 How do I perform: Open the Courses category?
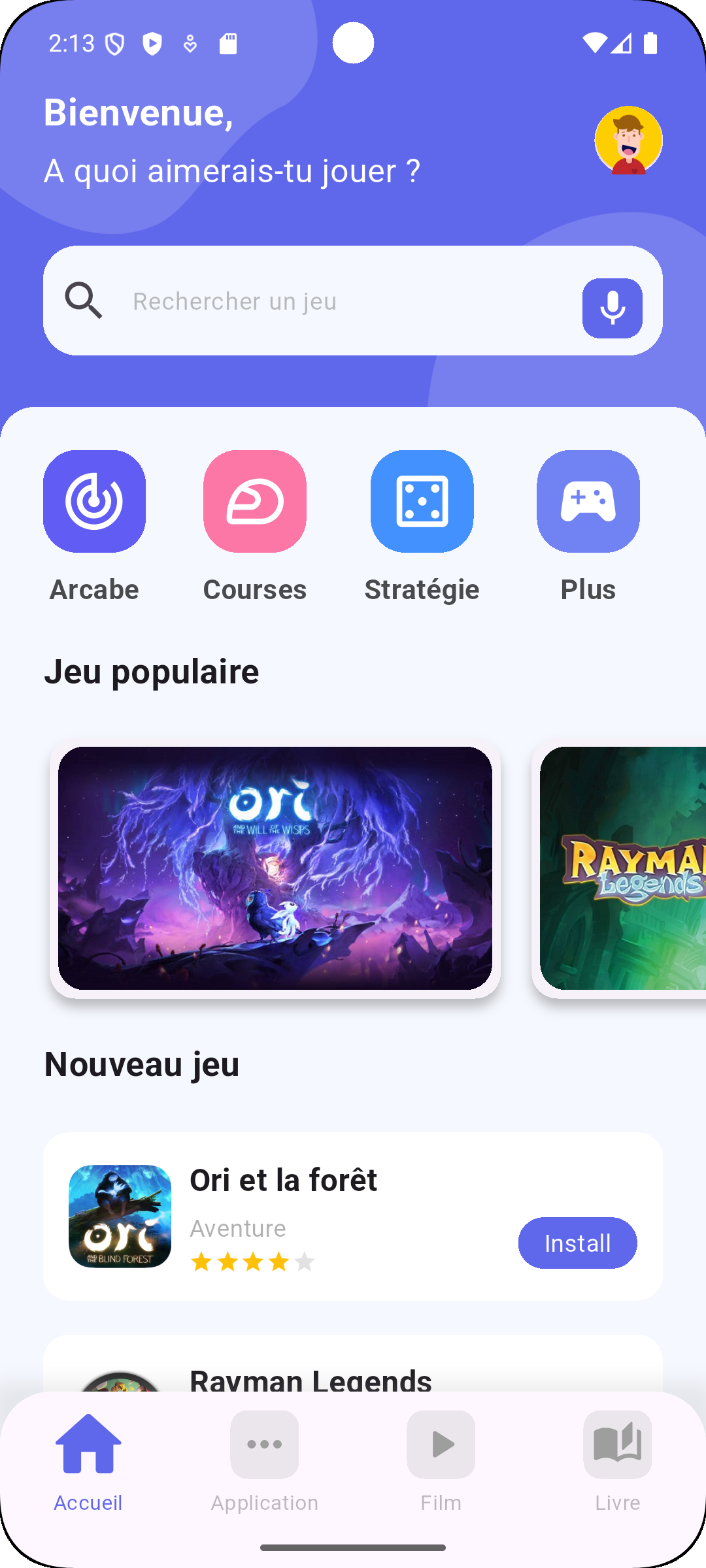[254, 500]
